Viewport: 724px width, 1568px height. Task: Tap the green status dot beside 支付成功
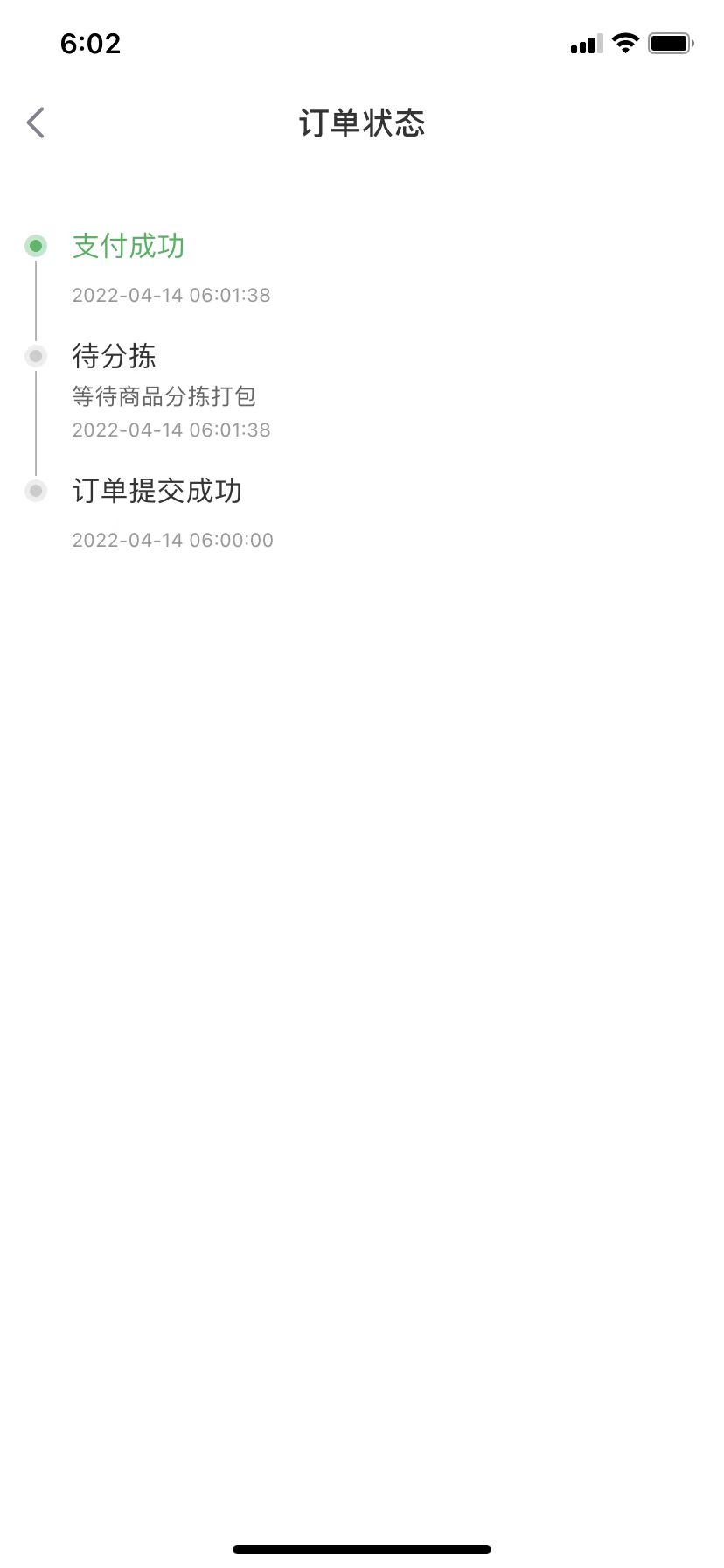point(36,246)
